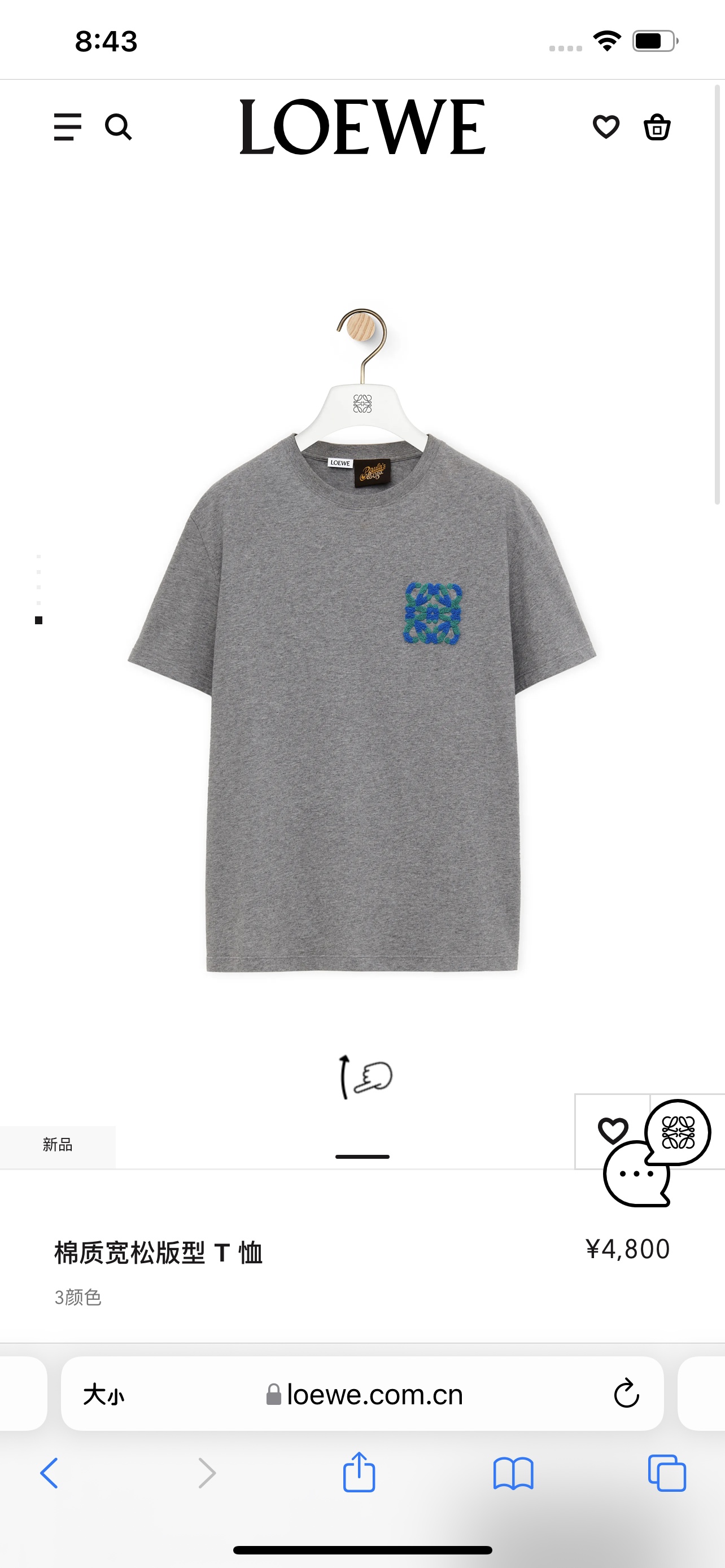
Task: Open the shopping basket
Action: pos(657,126)
